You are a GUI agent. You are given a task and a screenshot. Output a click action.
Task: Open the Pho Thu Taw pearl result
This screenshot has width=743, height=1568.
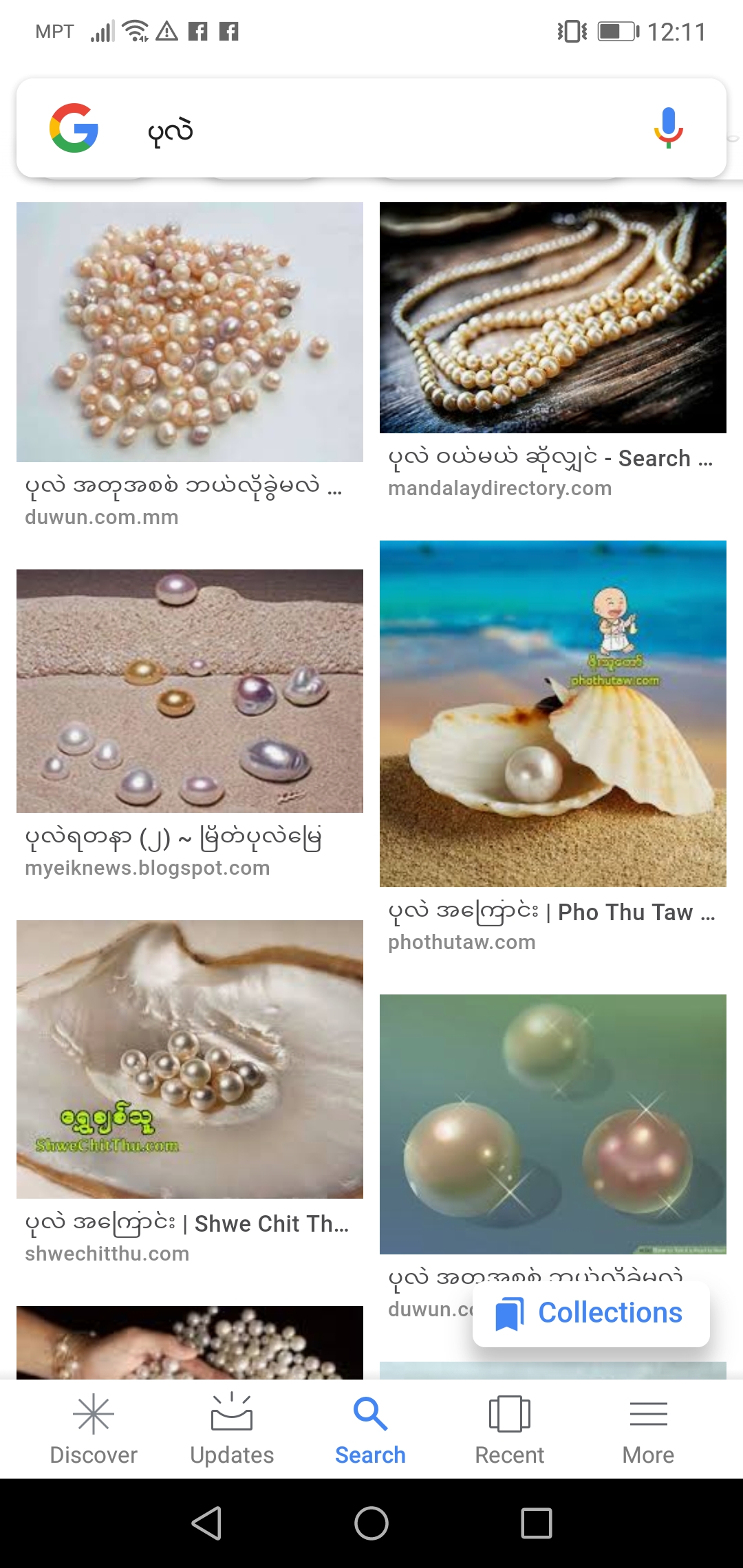[x=552, y=714]
